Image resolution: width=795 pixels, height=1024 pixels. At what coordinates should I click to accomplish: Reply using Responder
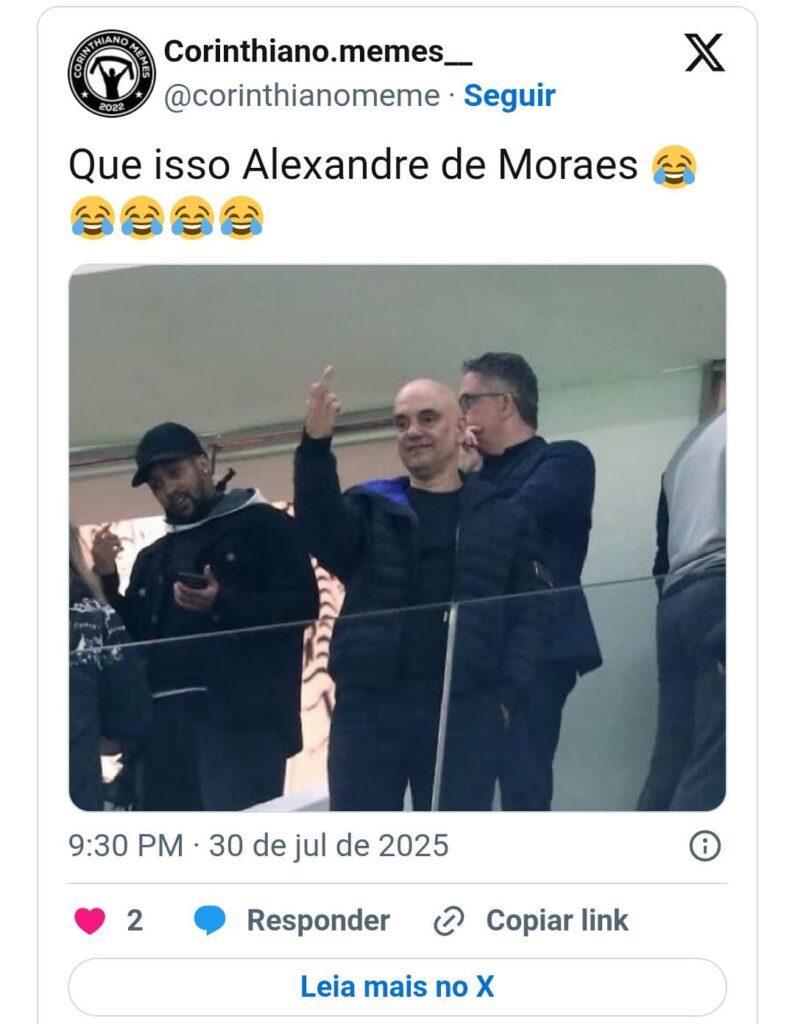coord(291,920)
